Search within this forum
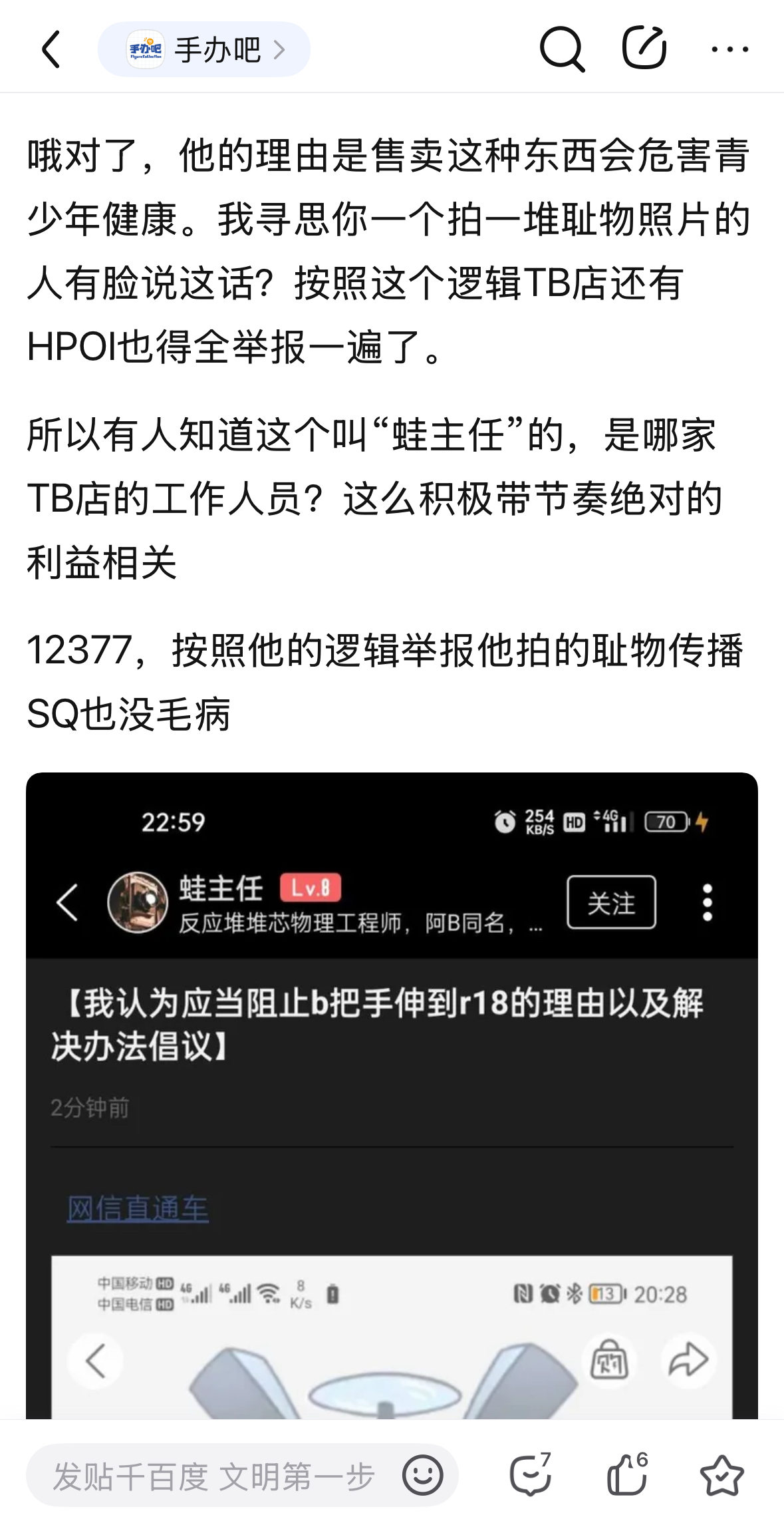The height and width of the screenshot is (1531, 784). [x=562, y=49]
